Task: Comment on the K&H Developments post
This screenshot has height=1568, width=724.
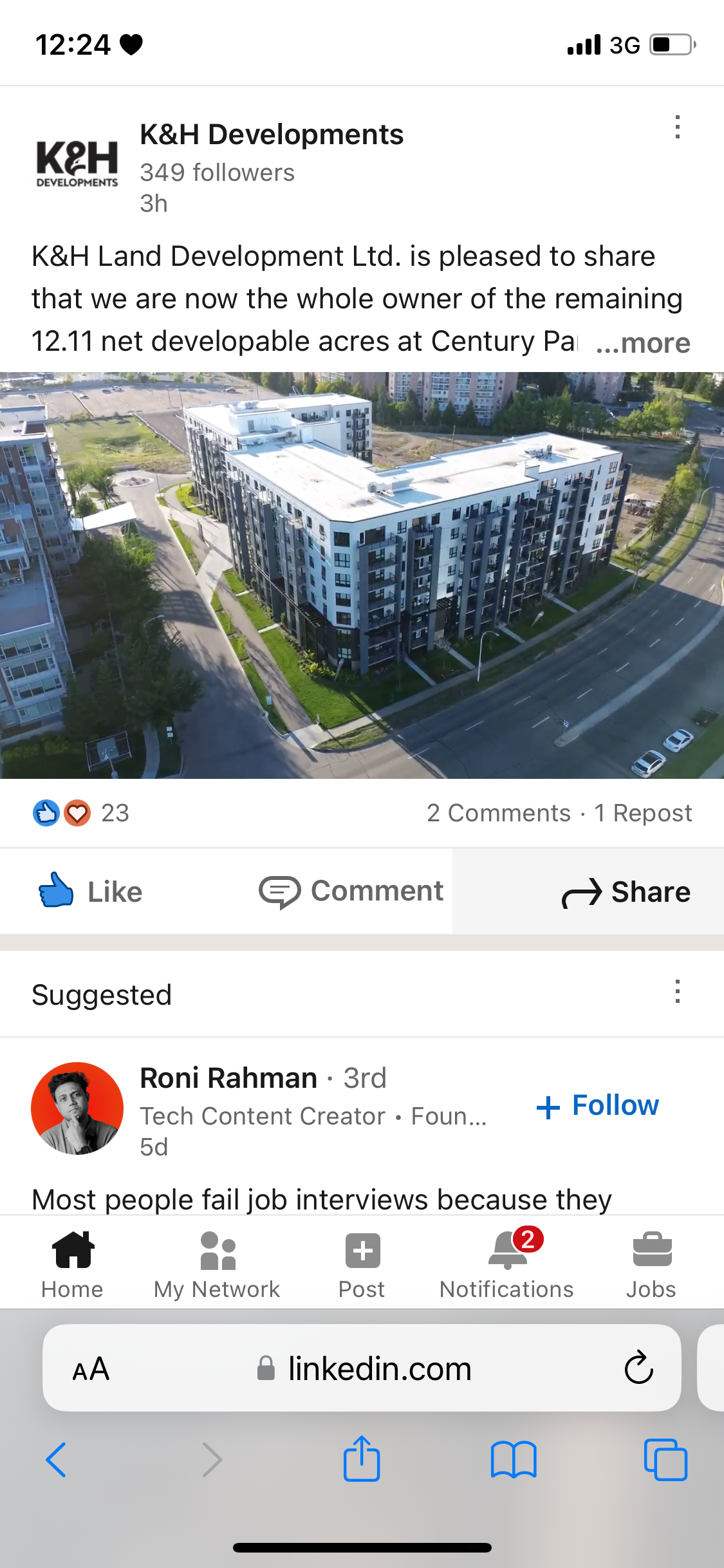Action: click(351, 891)
